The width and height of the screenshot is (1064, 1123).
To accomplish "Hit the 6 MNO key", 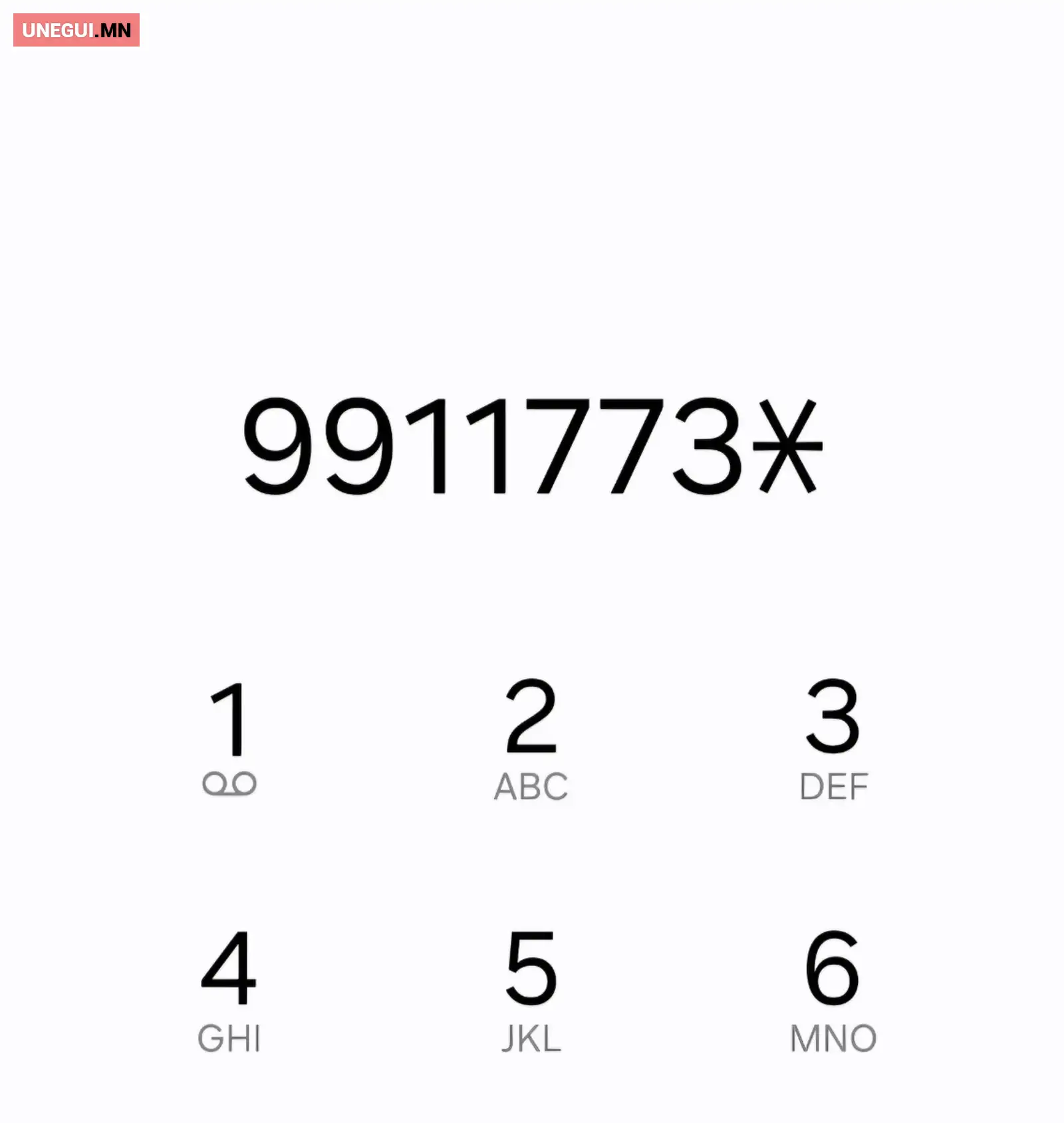I will [x=833, y=991].
